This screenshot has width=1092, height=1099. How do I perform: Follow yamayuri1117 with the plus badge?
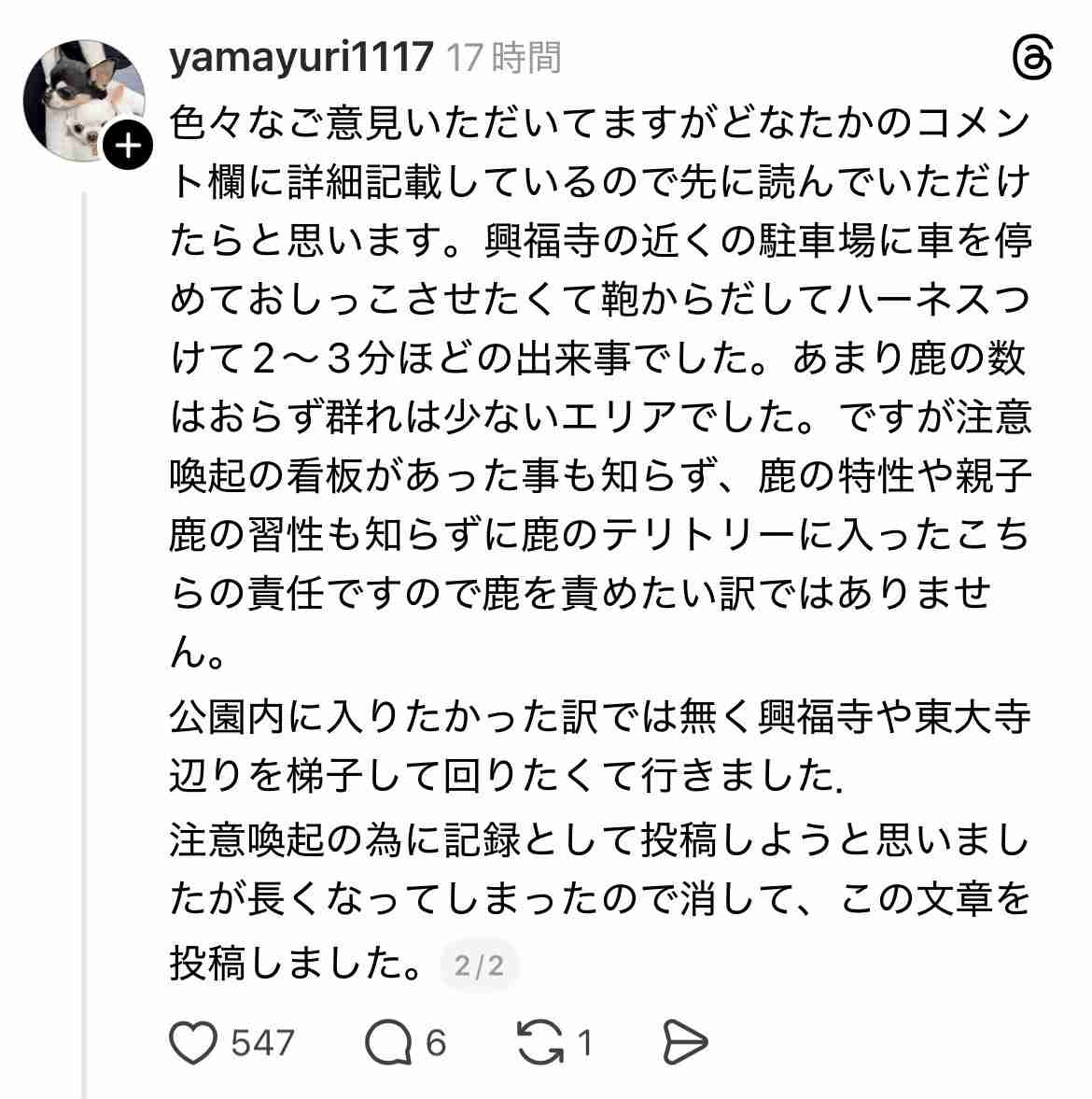coord(128,146)
